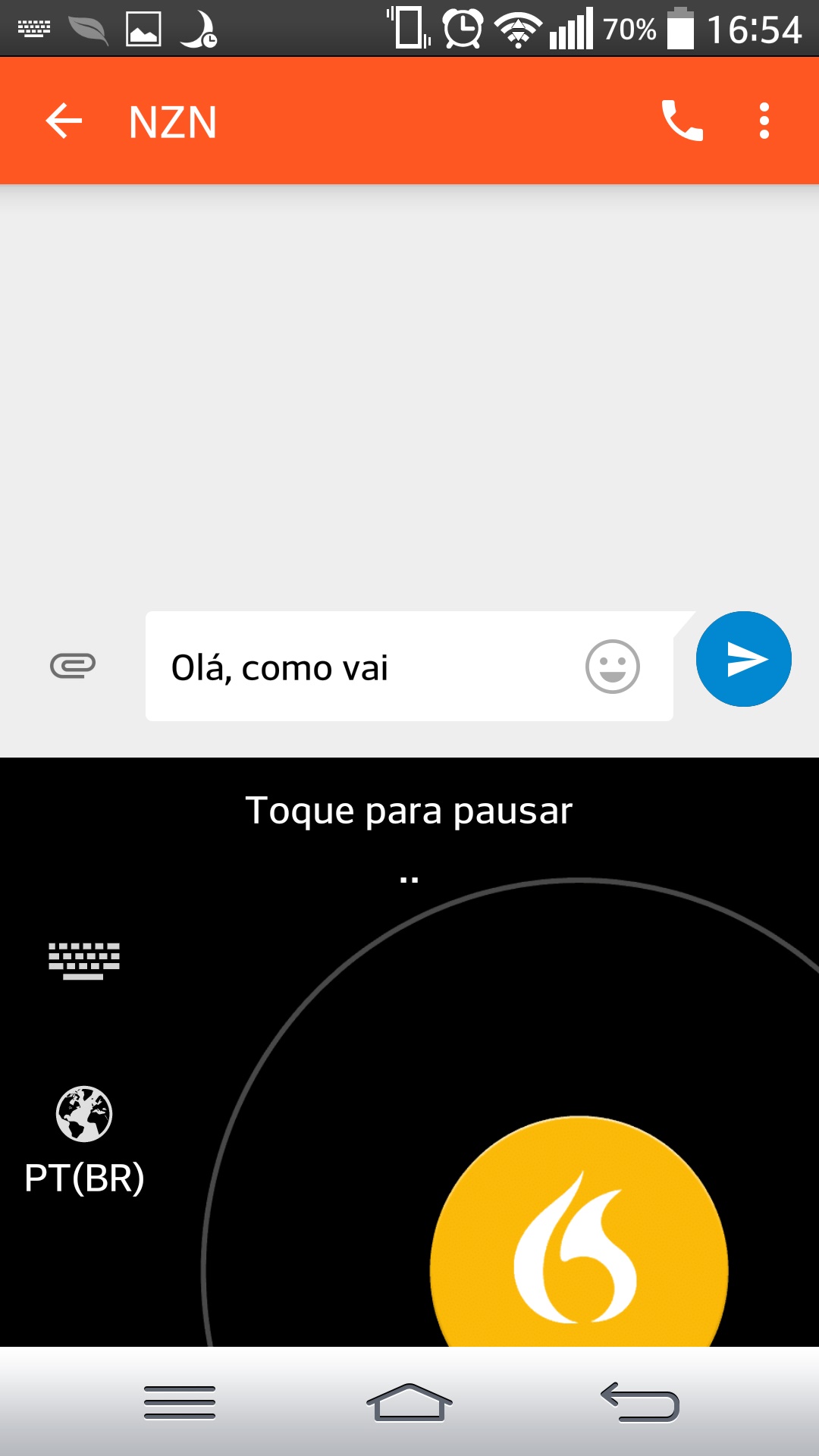Send the message

click(744, 659)
